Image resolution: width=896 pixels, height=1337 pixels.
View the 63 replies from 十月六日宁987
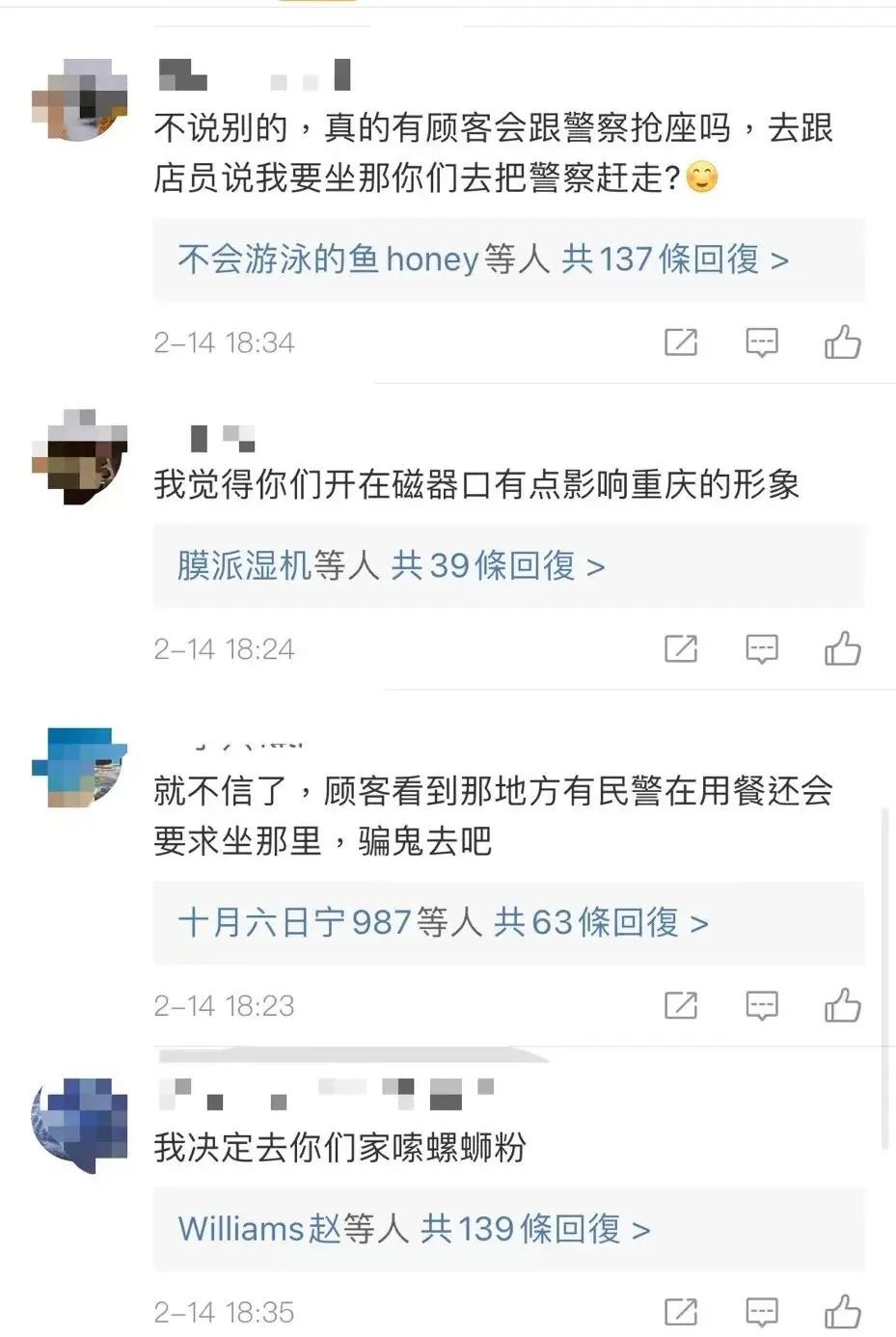click(443, 923)
